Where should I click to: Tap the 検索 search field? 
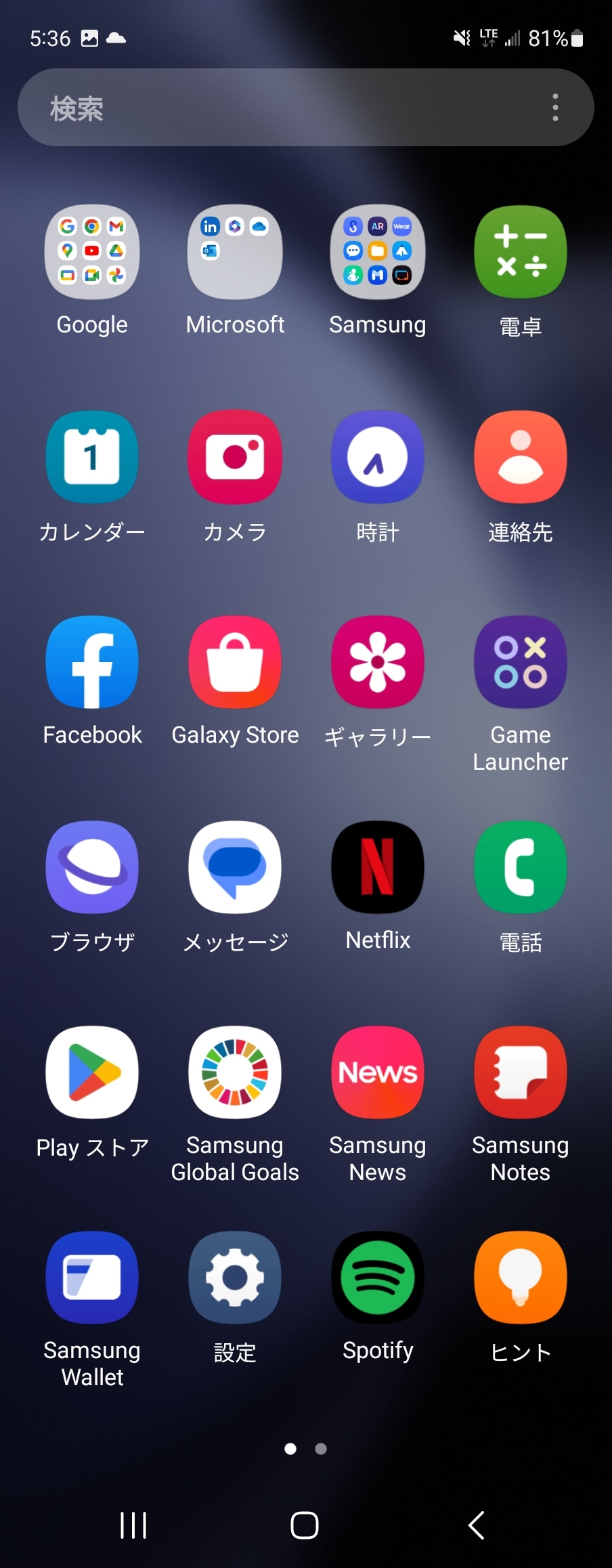coord(271,107)
